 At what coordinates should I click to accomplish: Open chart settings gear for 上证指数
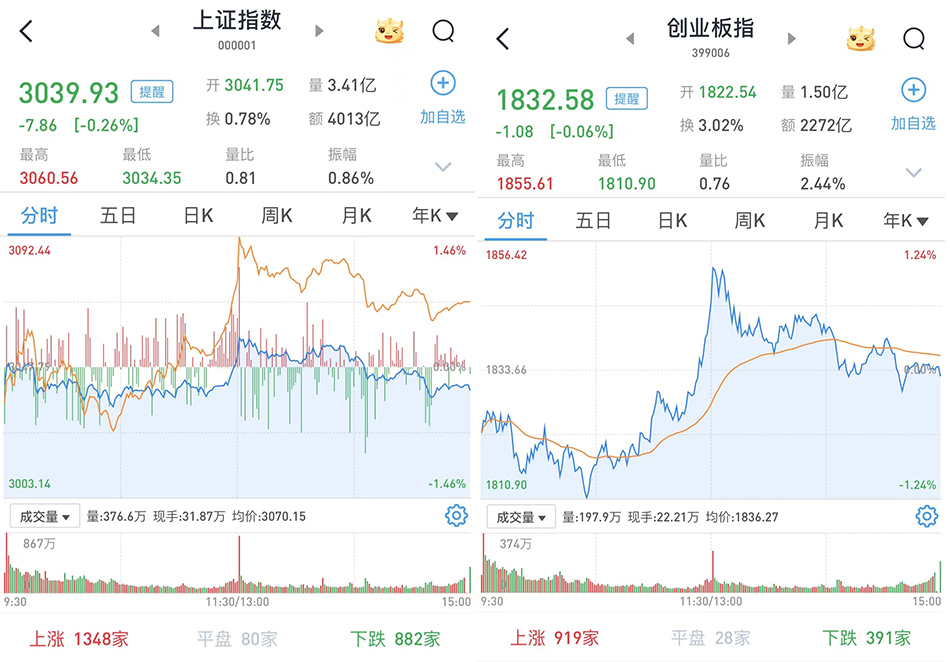(x=456, y=516)
